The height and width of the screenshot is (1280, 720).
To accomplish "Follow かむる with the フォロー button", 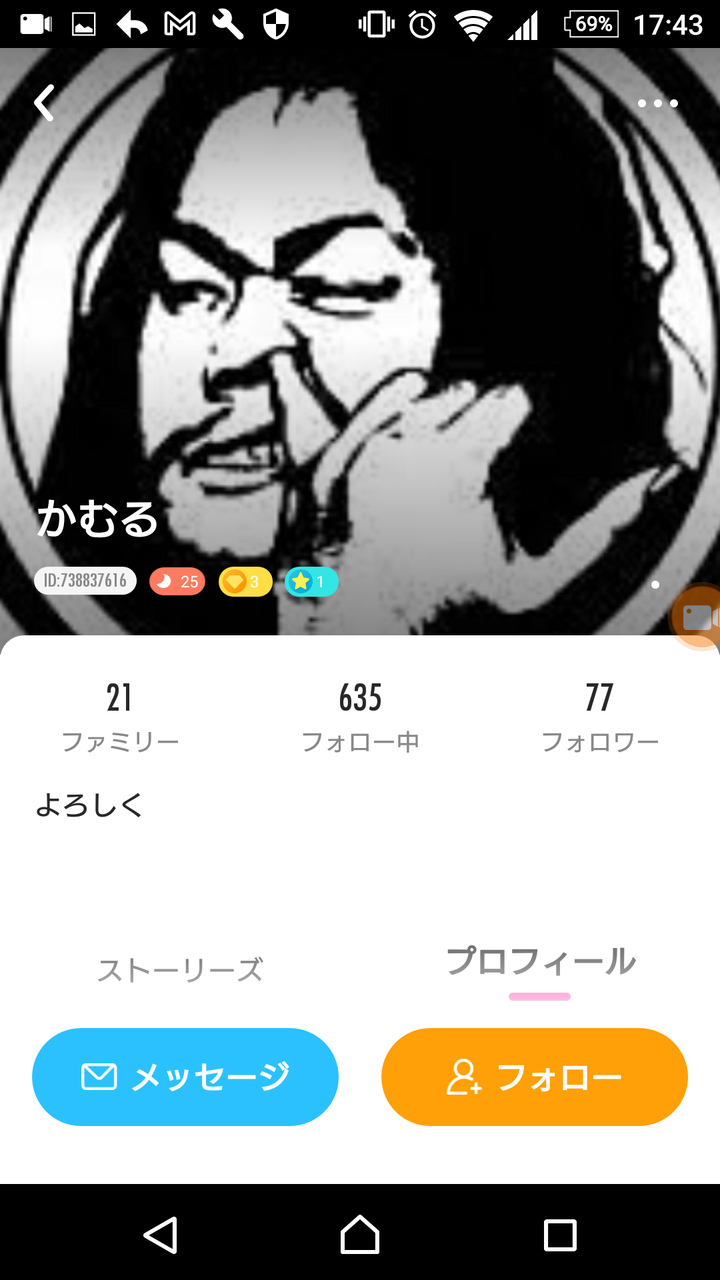I will click(x=534, y=1077).
